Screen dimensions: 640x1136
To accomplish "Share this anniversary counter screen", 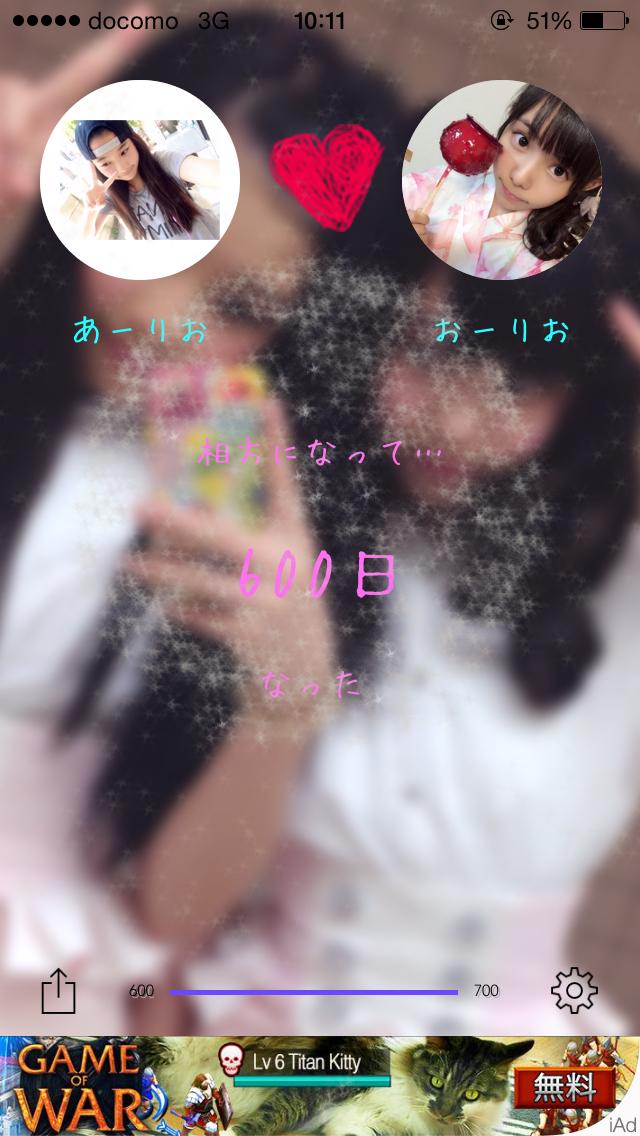I will [x=59, y=992].
